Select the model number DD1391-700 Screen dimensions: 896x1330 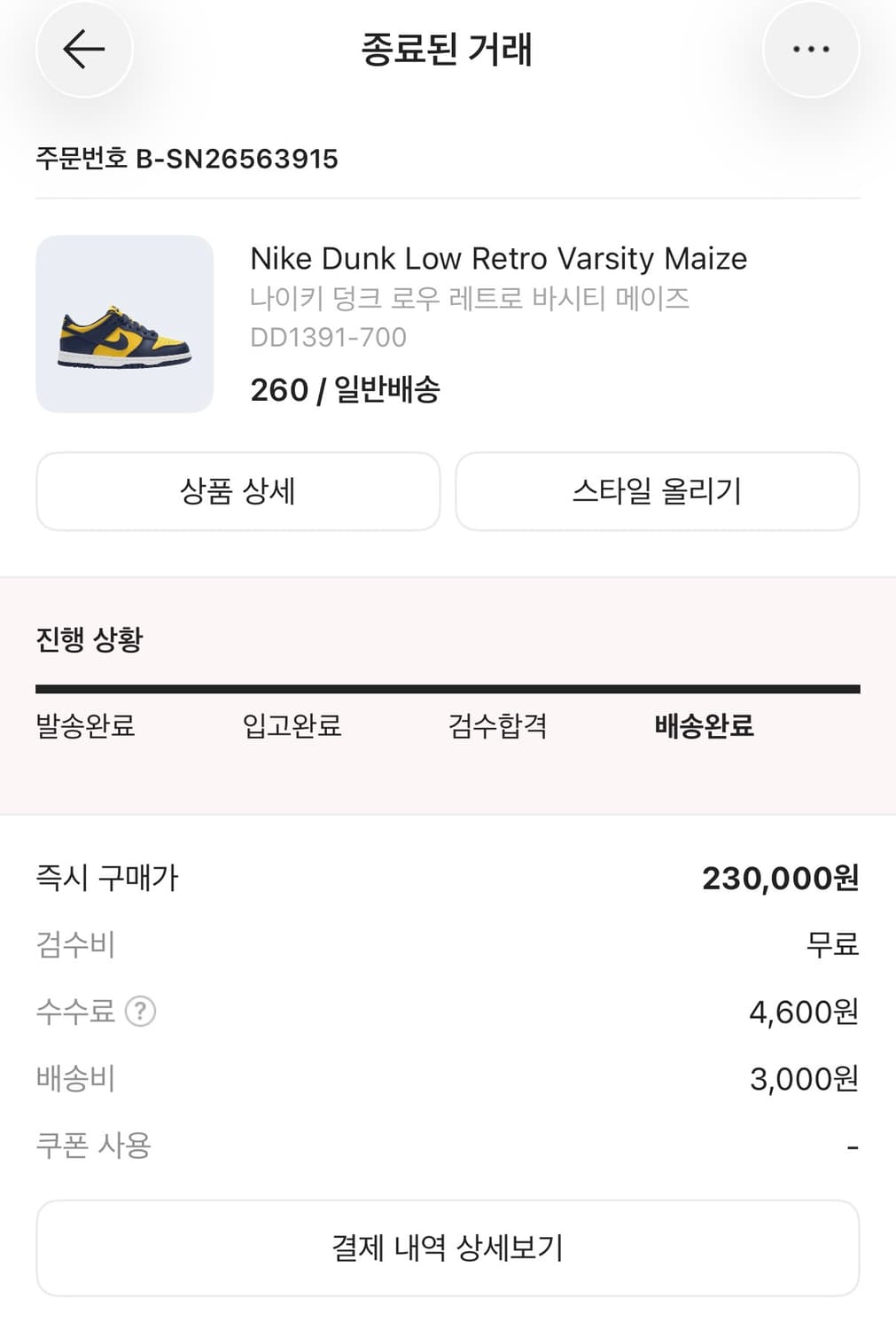coord(328,337)
